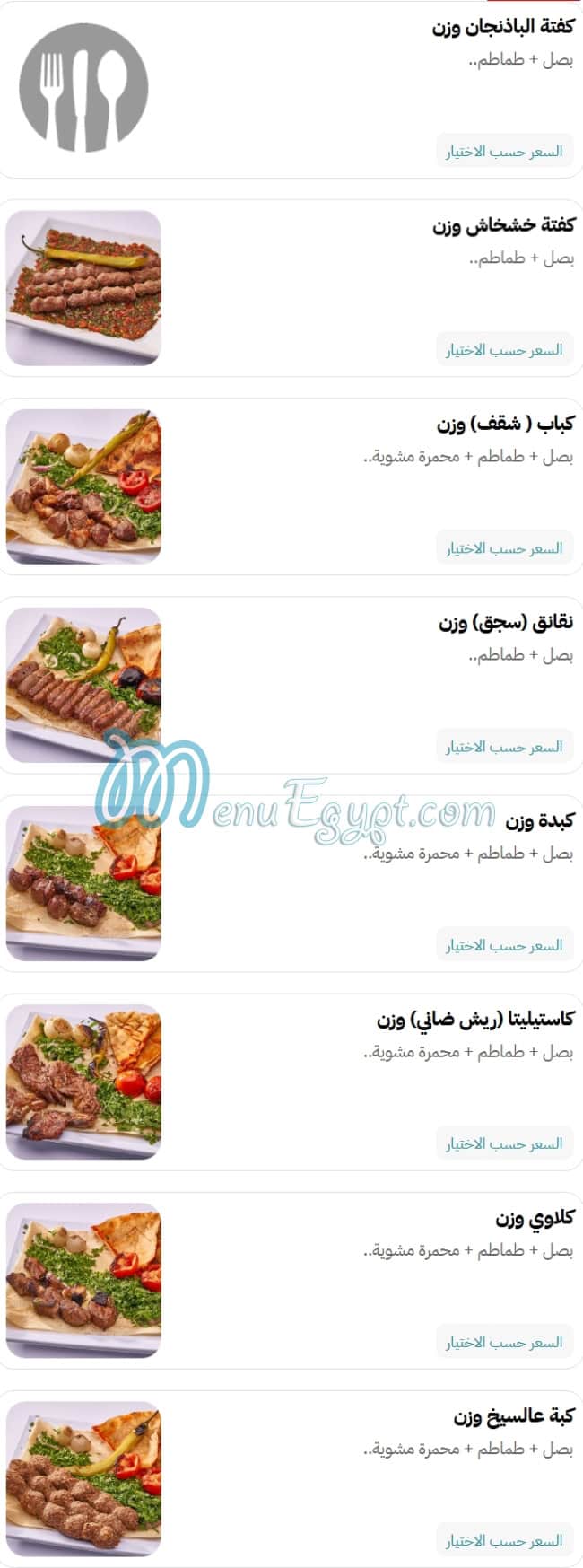Viewport: 583px width, 1568px height.
Task: Open the نقانق (سجق) وزن item
Action: 505,623
